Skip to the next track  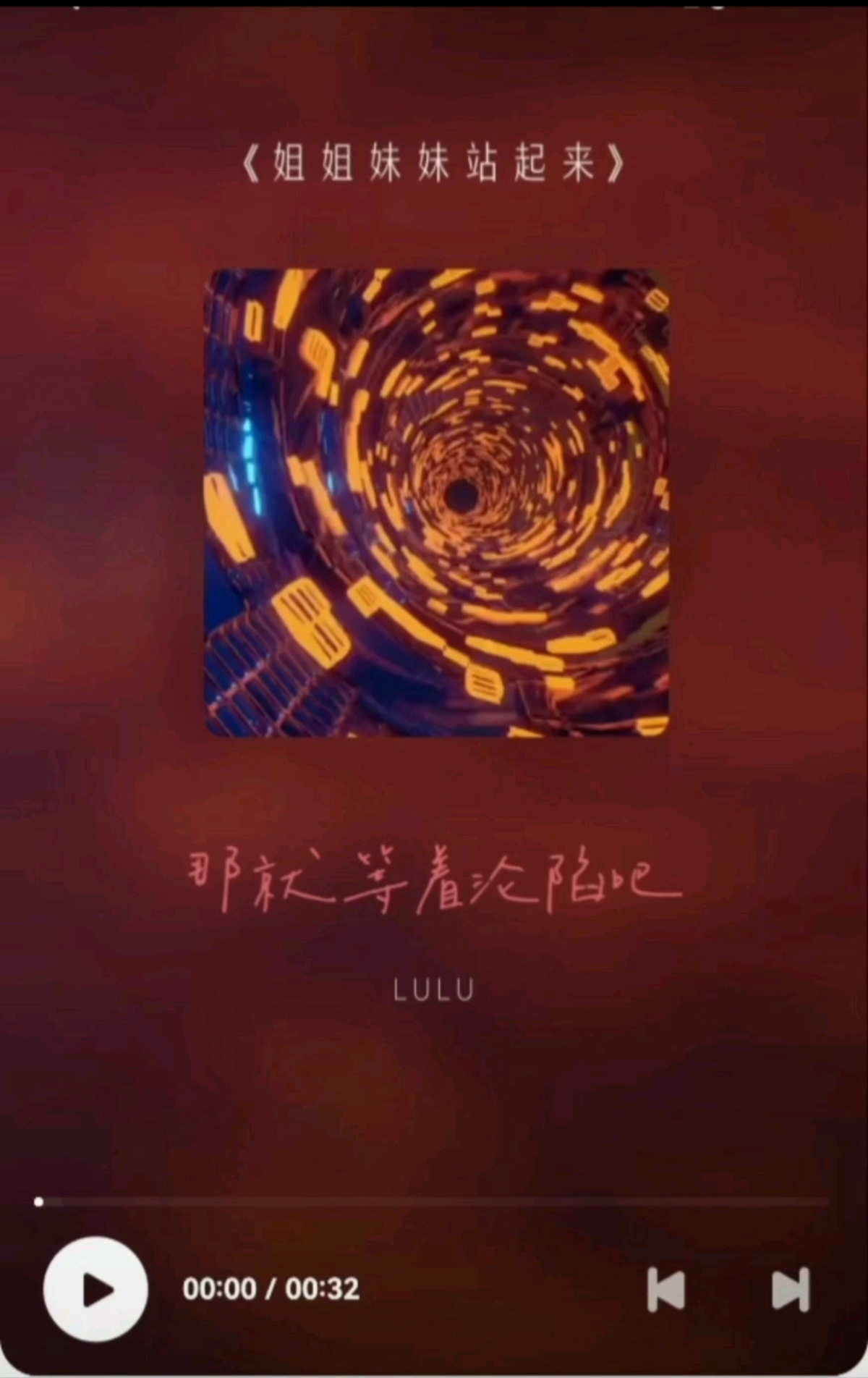coord(790,1289)
